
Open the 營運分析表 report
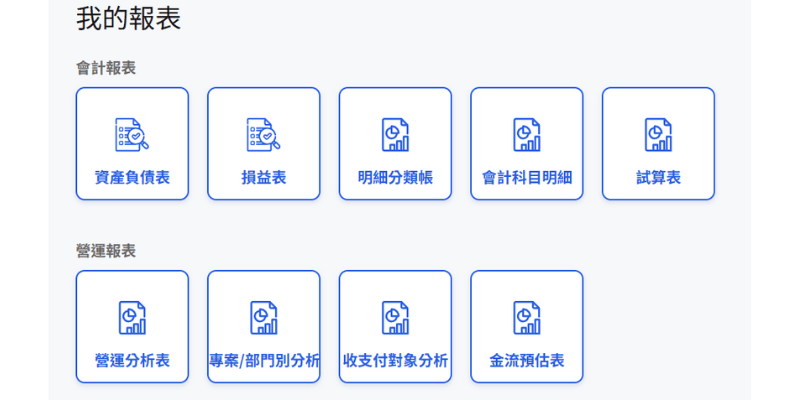tap(132, 327)
